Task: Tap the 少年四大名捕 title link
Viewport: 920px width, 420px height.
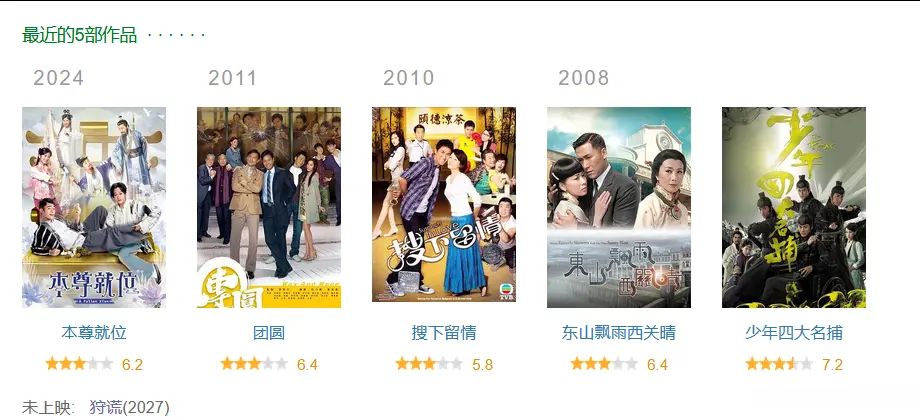Action: 793,333
